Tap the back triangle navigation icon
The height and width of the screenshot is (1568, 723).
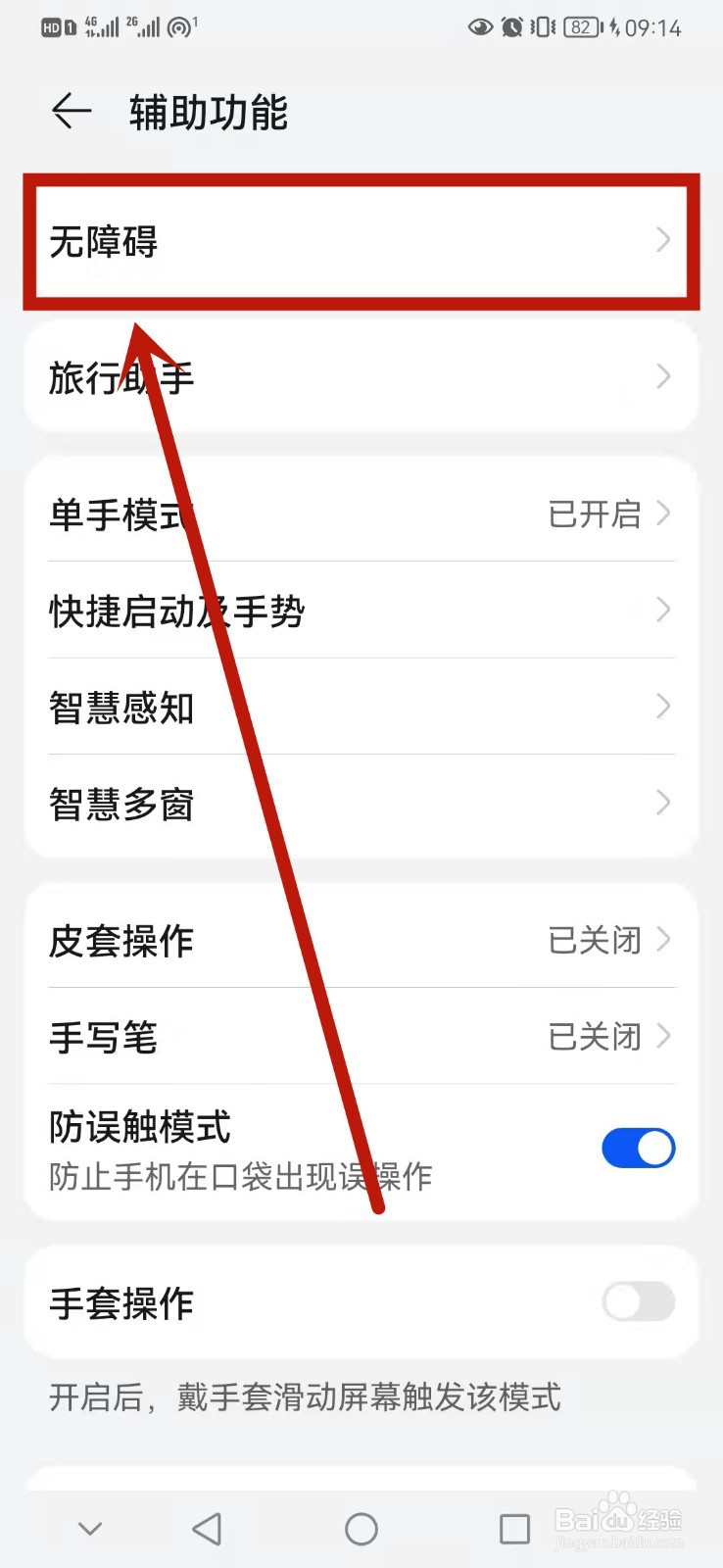tap(207, 1528)
